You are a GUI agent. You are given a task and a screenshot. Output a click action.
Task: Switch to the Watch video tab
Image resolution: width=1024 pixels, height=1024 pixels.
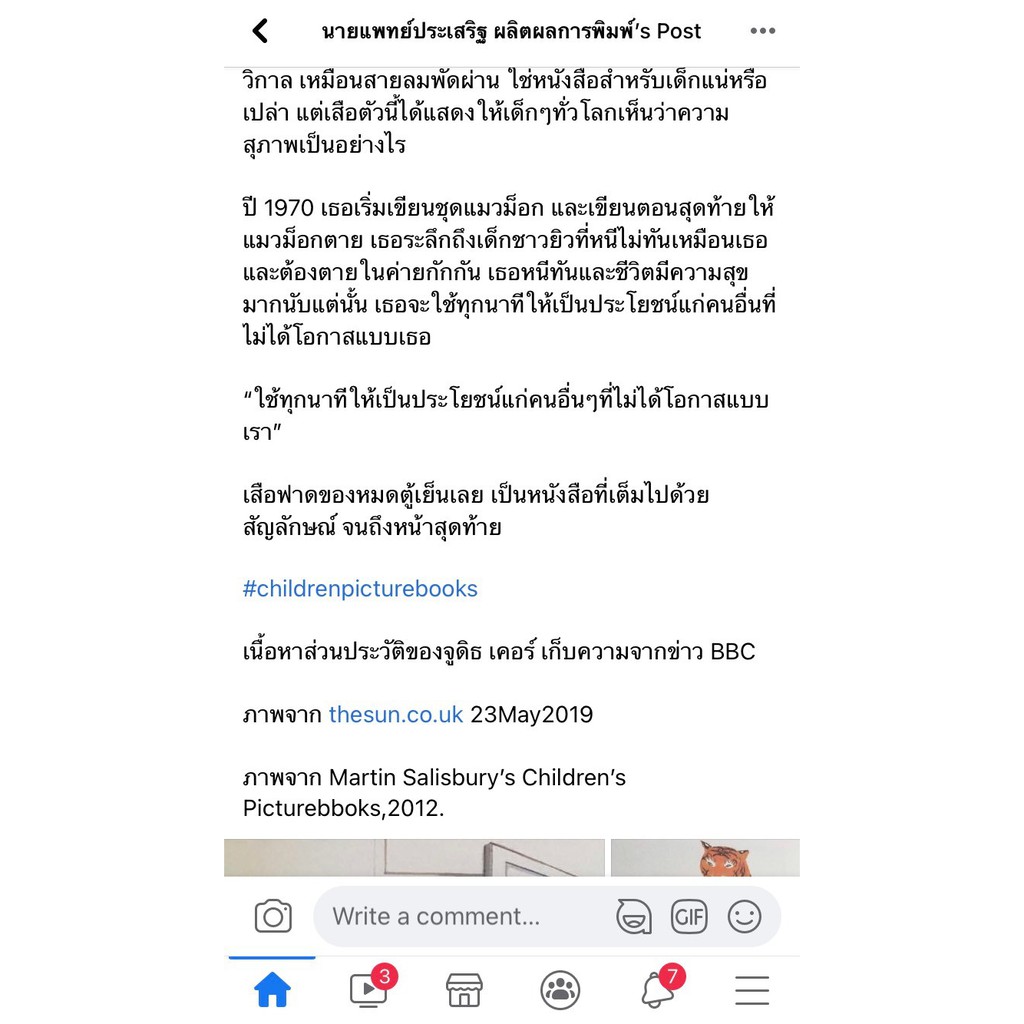[370, 987]
